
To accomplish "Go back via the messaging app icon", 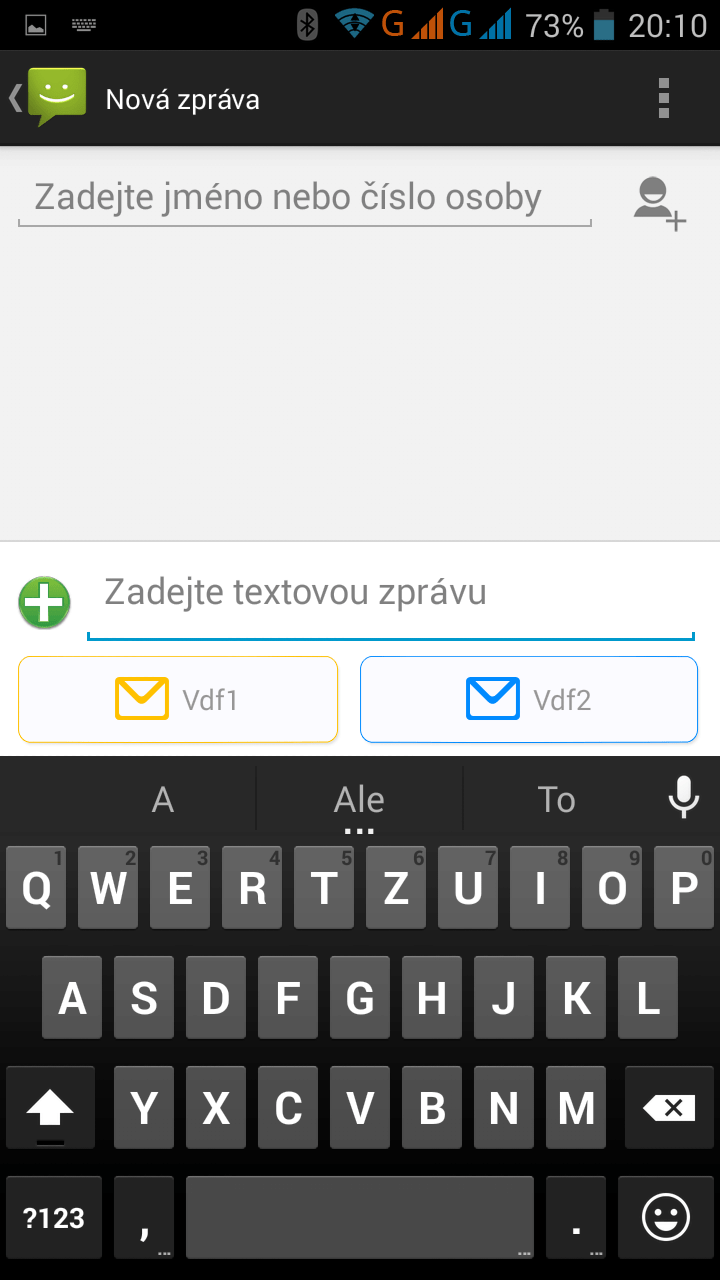I will (x=48, y=98).
